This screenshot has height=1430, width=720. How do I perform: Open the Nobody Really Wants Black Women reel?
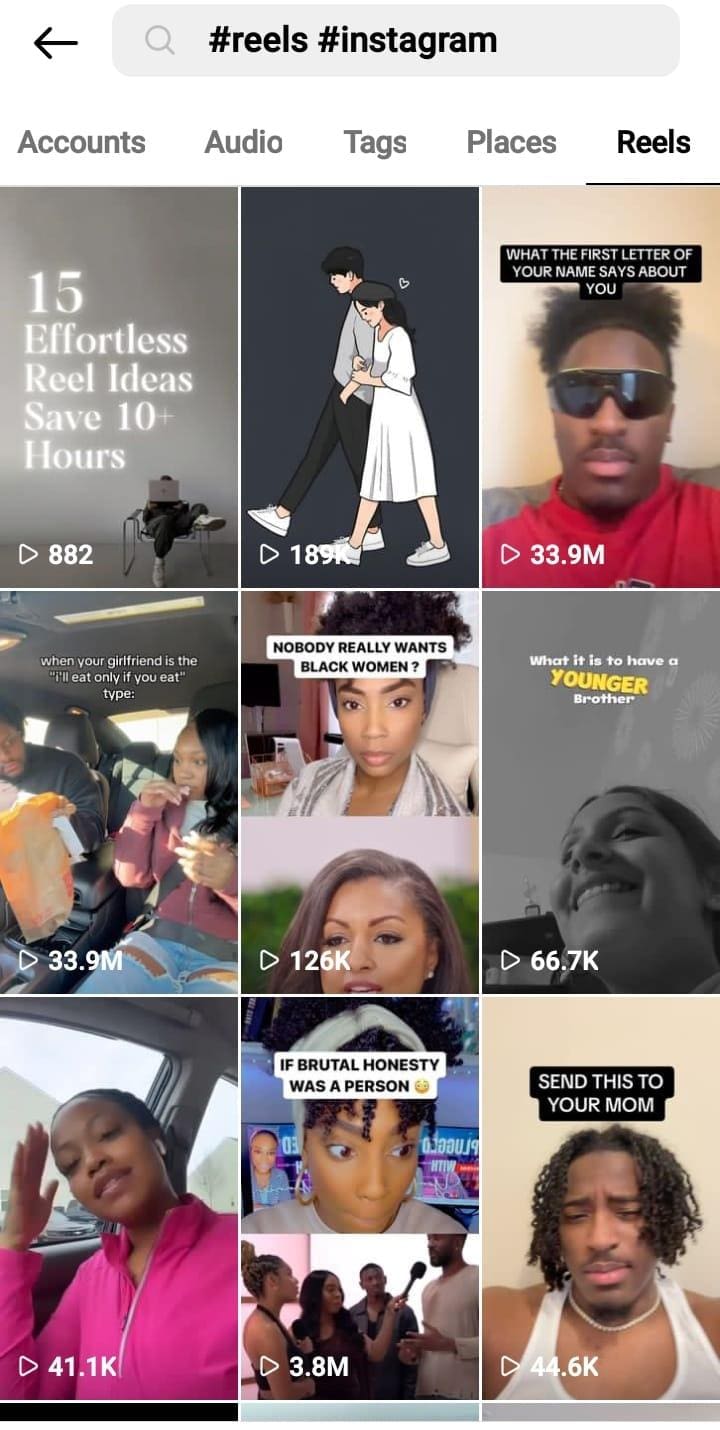click(x=360, y=792)
